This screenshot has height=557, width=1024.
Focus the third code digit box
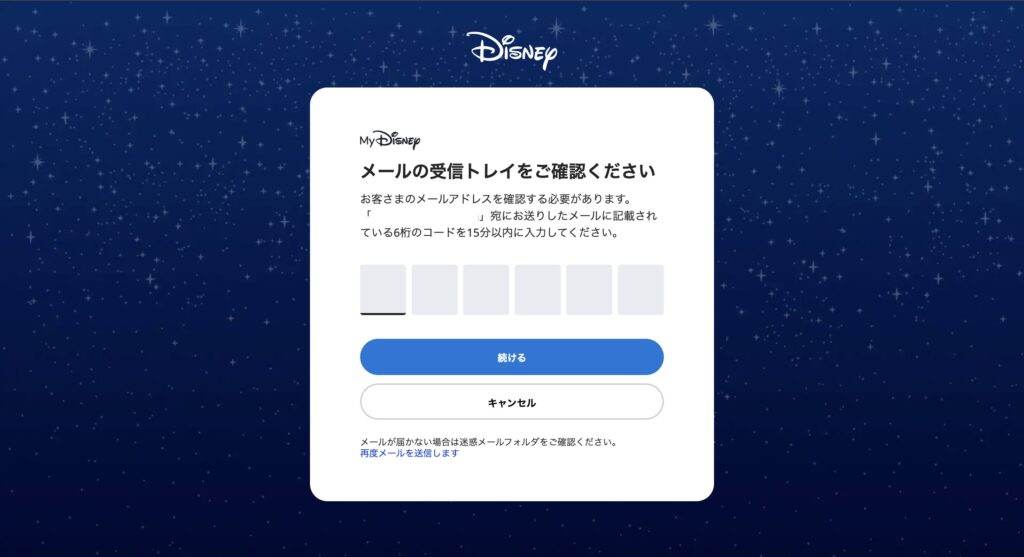click(486, 289)
